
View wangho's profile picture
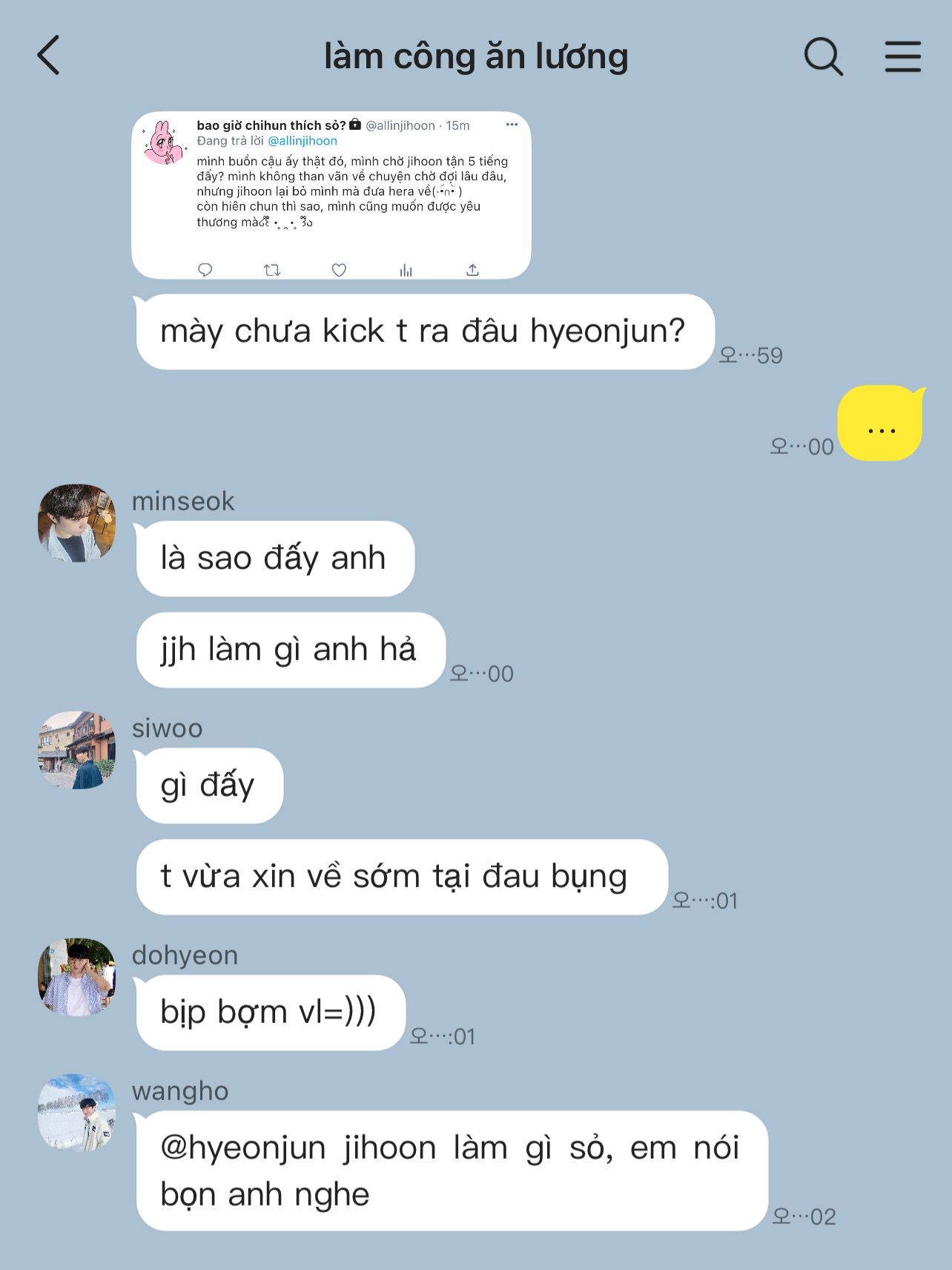pos(76,1113)
